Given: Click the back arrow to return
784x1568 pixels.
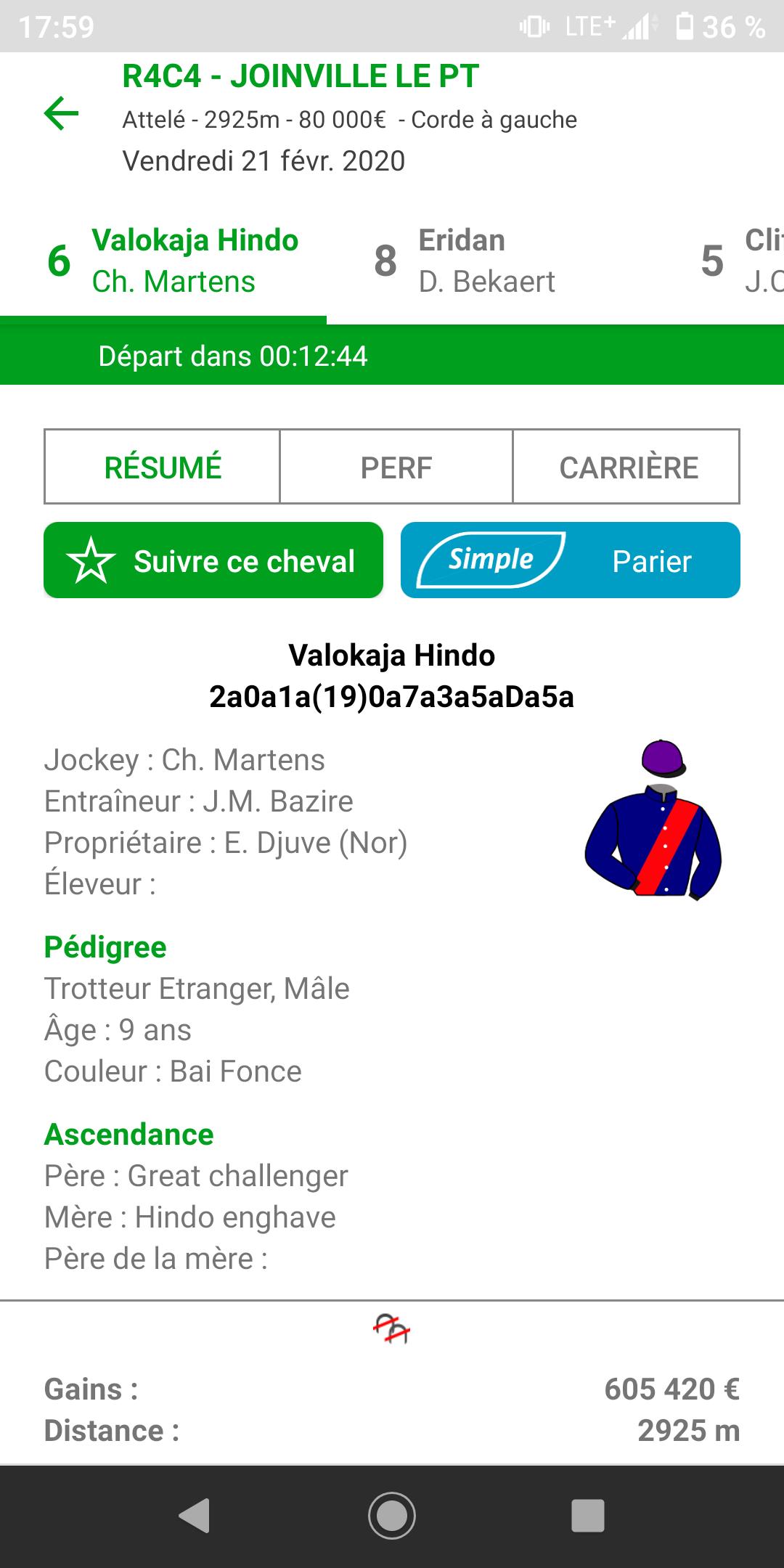Looking at the screenshot, I should click(62, 113).
